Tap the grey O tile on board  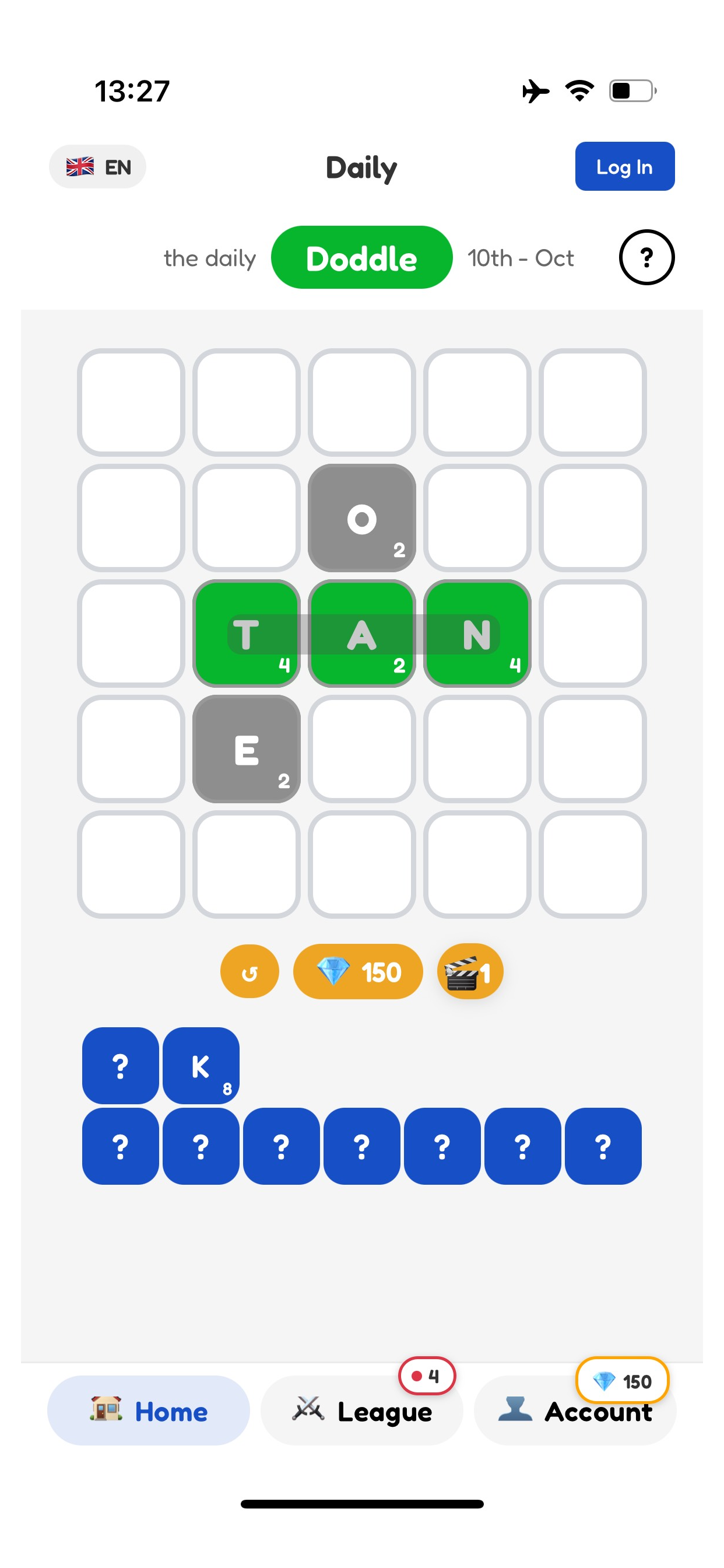(x=362, y=518)
